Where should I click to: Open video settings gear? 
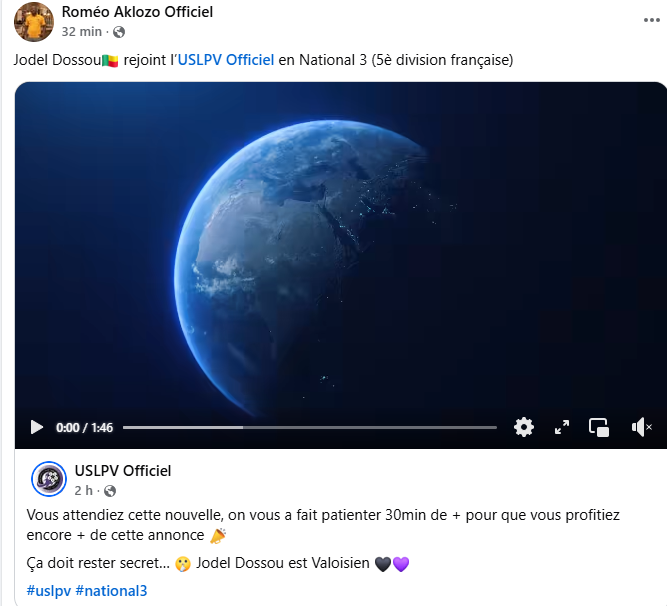coord(524,427)
